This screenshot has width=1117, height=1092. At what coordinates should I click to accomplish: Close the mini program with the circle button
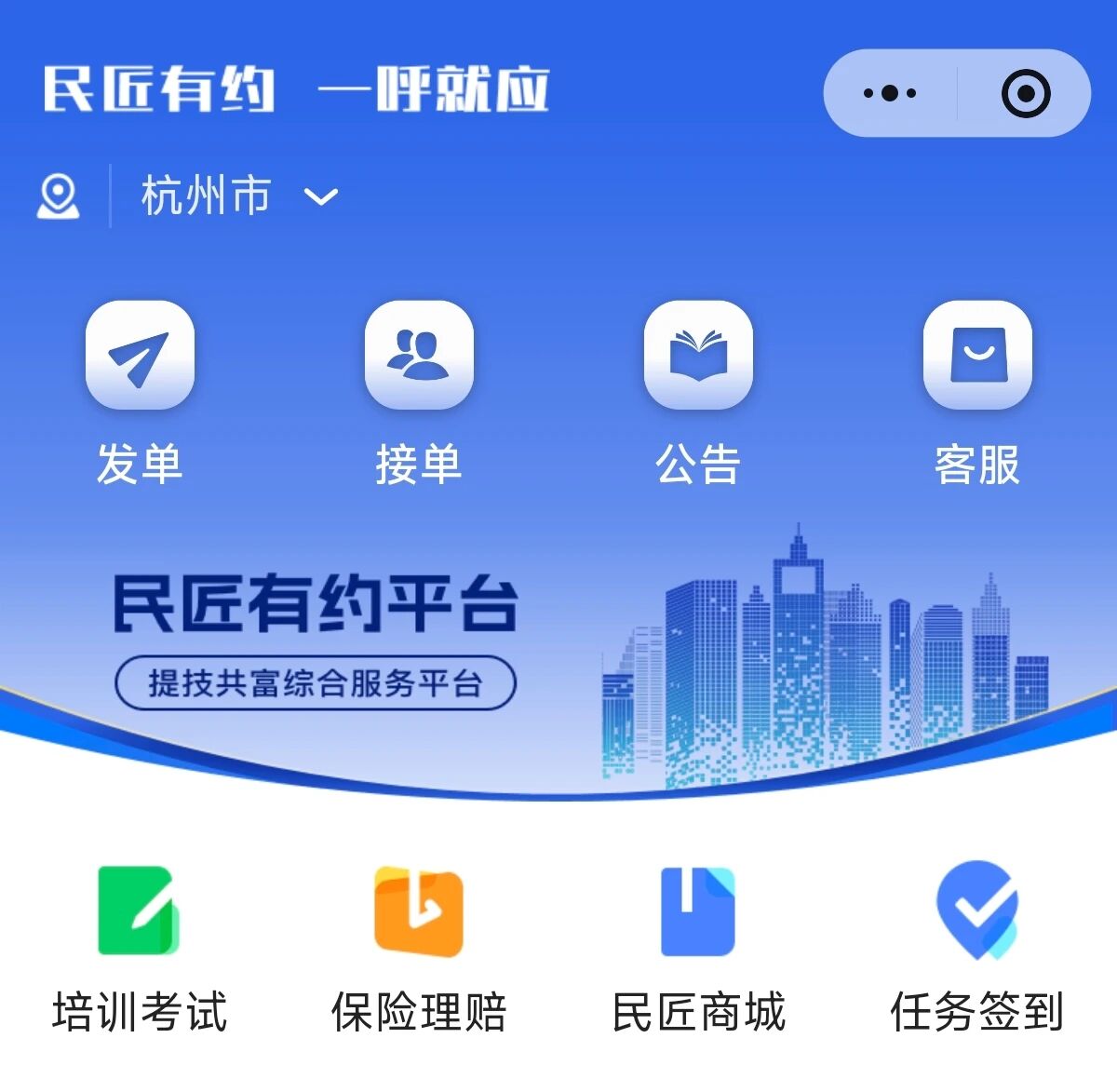coord(1025,93)
